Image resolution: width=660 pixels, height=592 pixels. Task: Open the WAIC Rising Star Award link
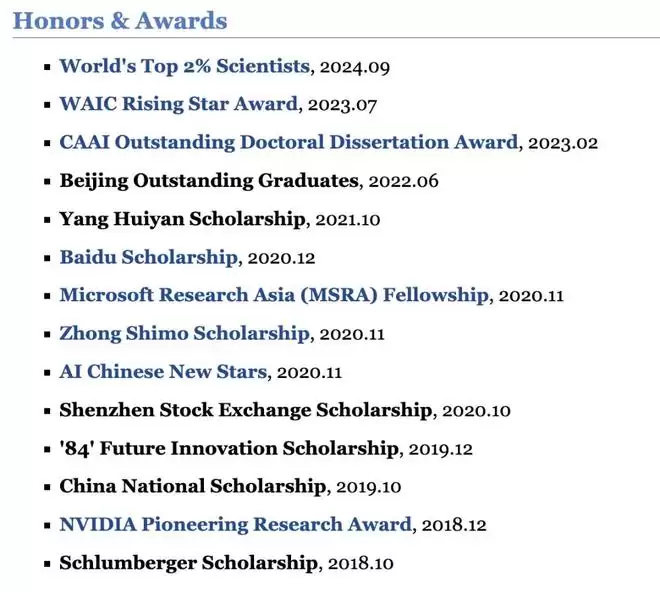coord(178,104)
